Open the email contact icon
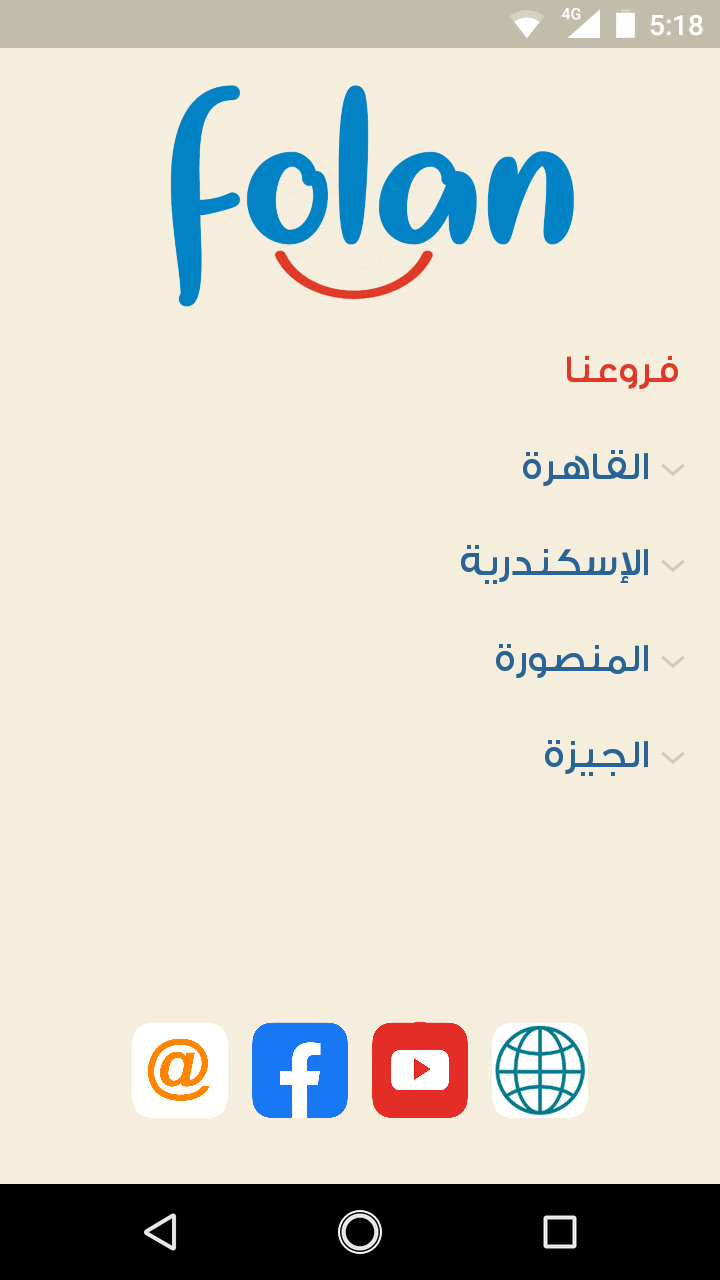The height and width of the screenshot is (1280, 720). [x=180, y=1070]
